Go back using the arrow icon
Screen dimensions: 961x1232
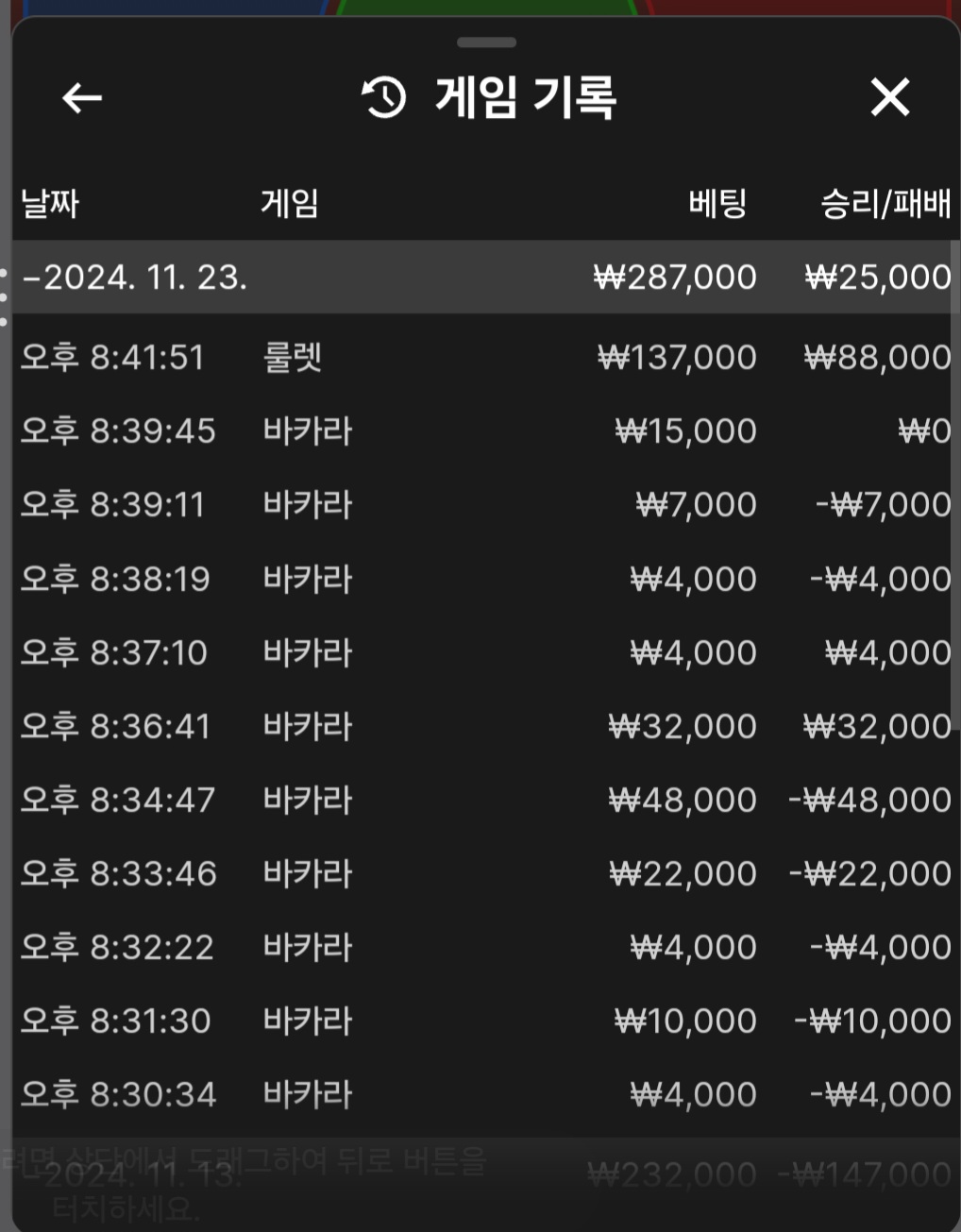click(82, 97)
